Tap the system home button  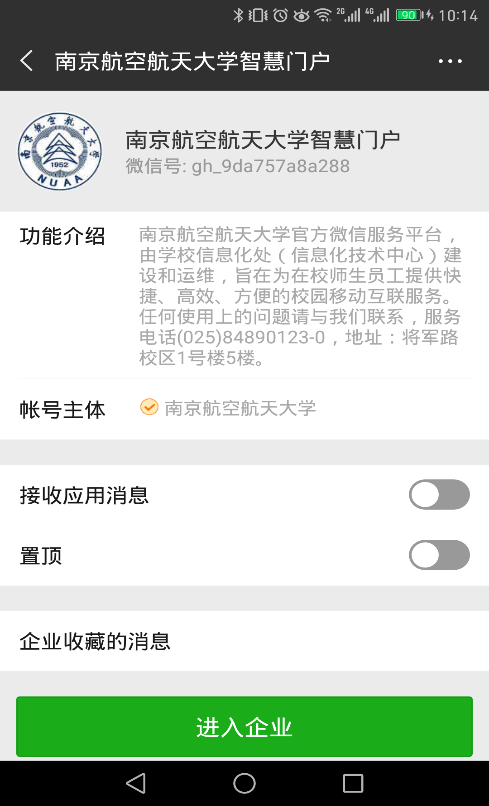244,783
